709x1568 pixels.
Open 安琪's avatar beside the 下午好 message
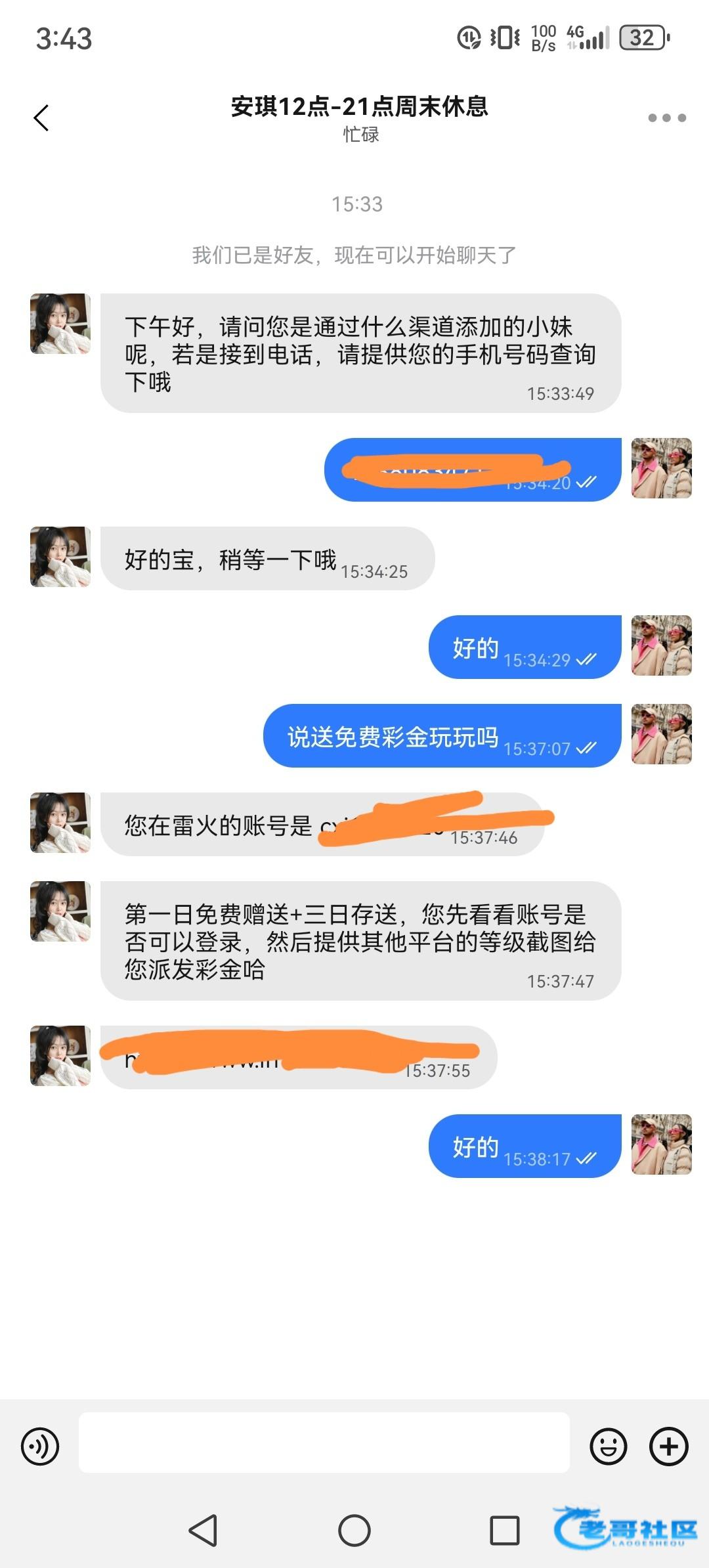(60, 324)
